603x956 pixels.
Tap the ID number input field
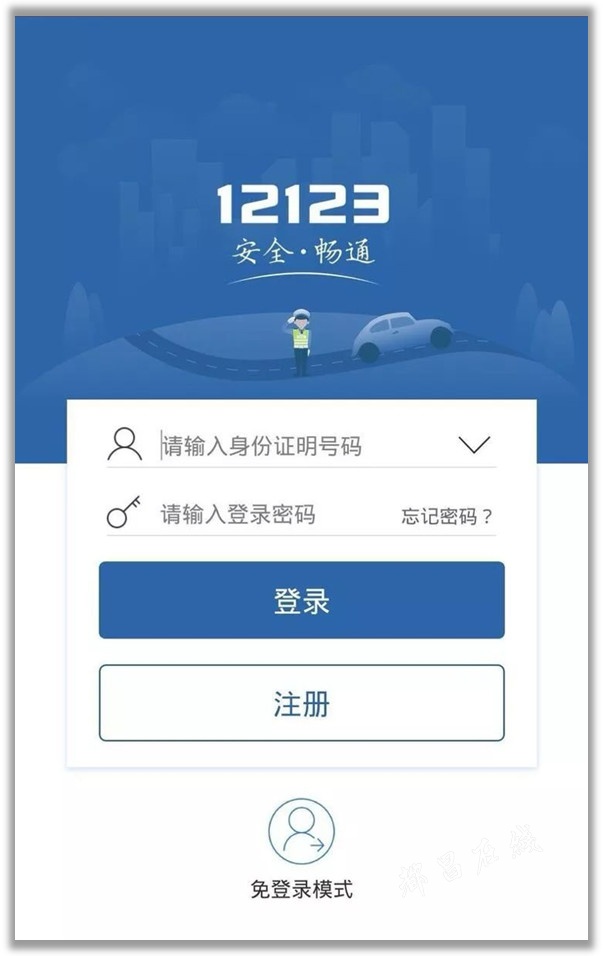pyautogui.click(x=290, y=445)
